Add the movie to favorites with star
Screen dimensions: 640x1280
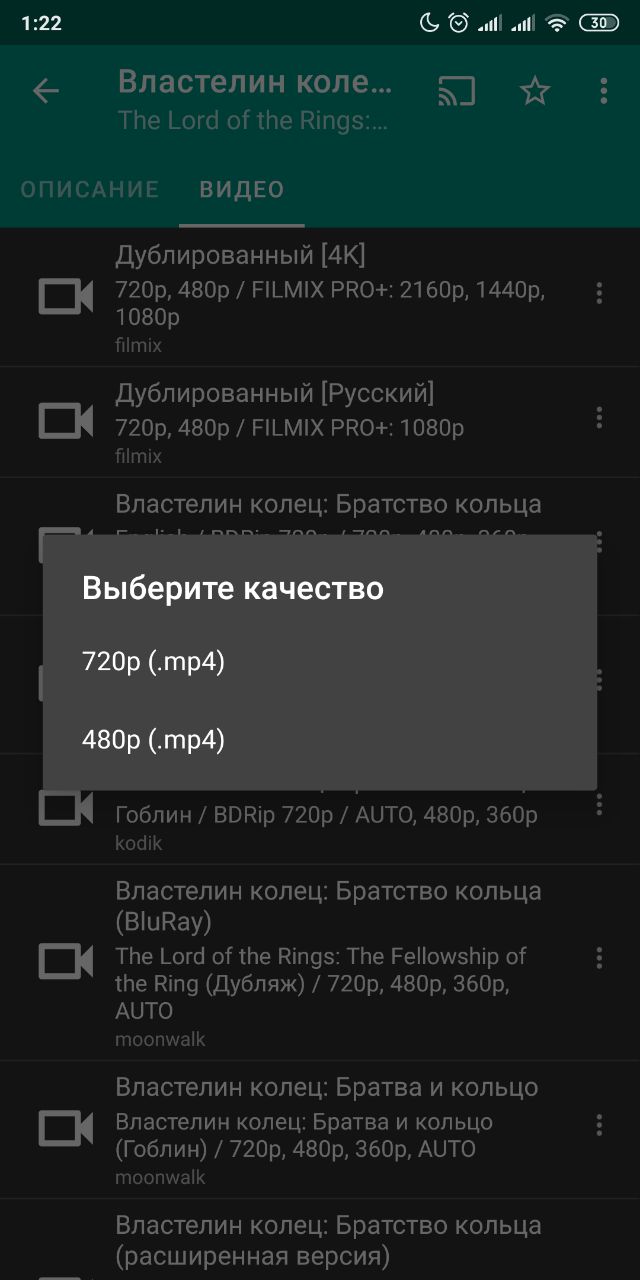535,92
